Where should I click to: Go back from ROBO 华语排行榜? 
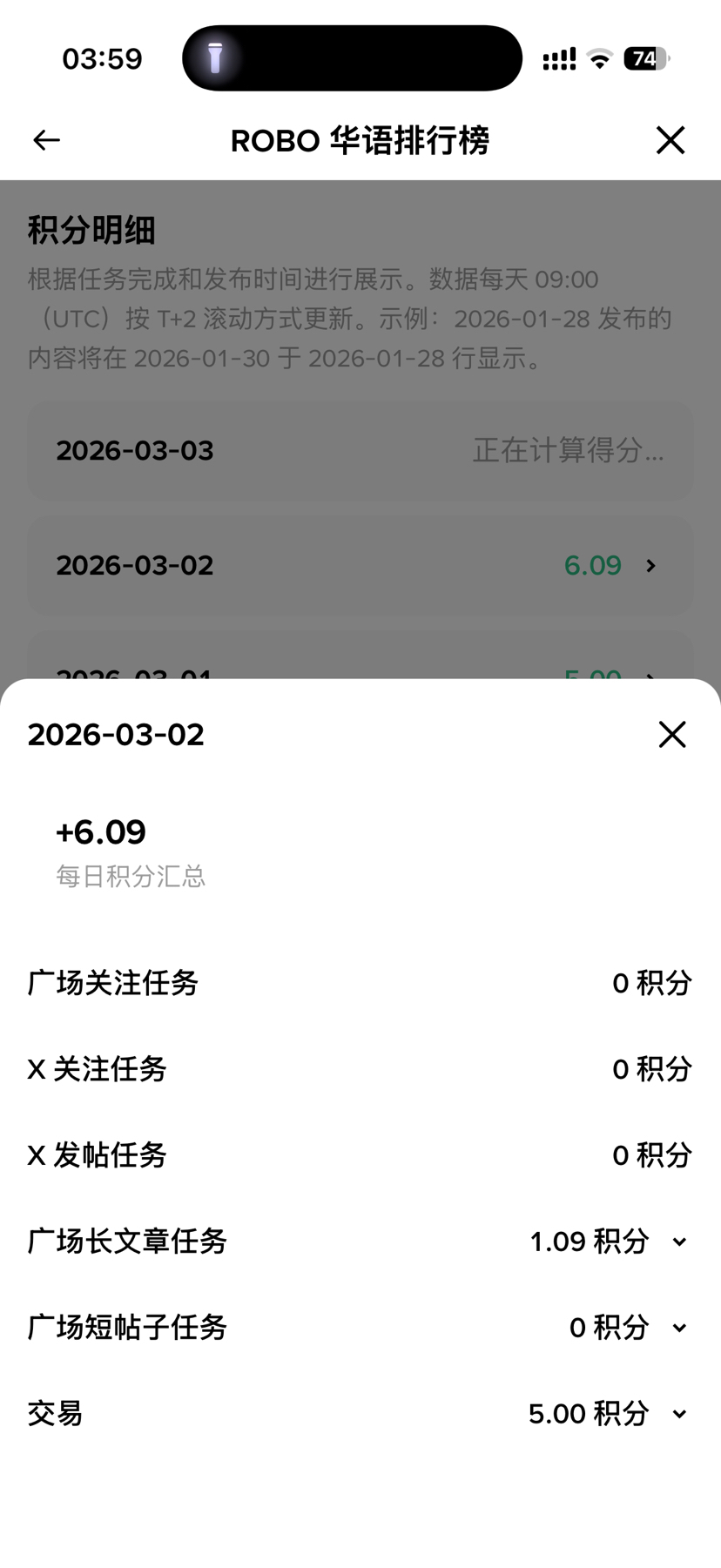[x=47, y=140]
